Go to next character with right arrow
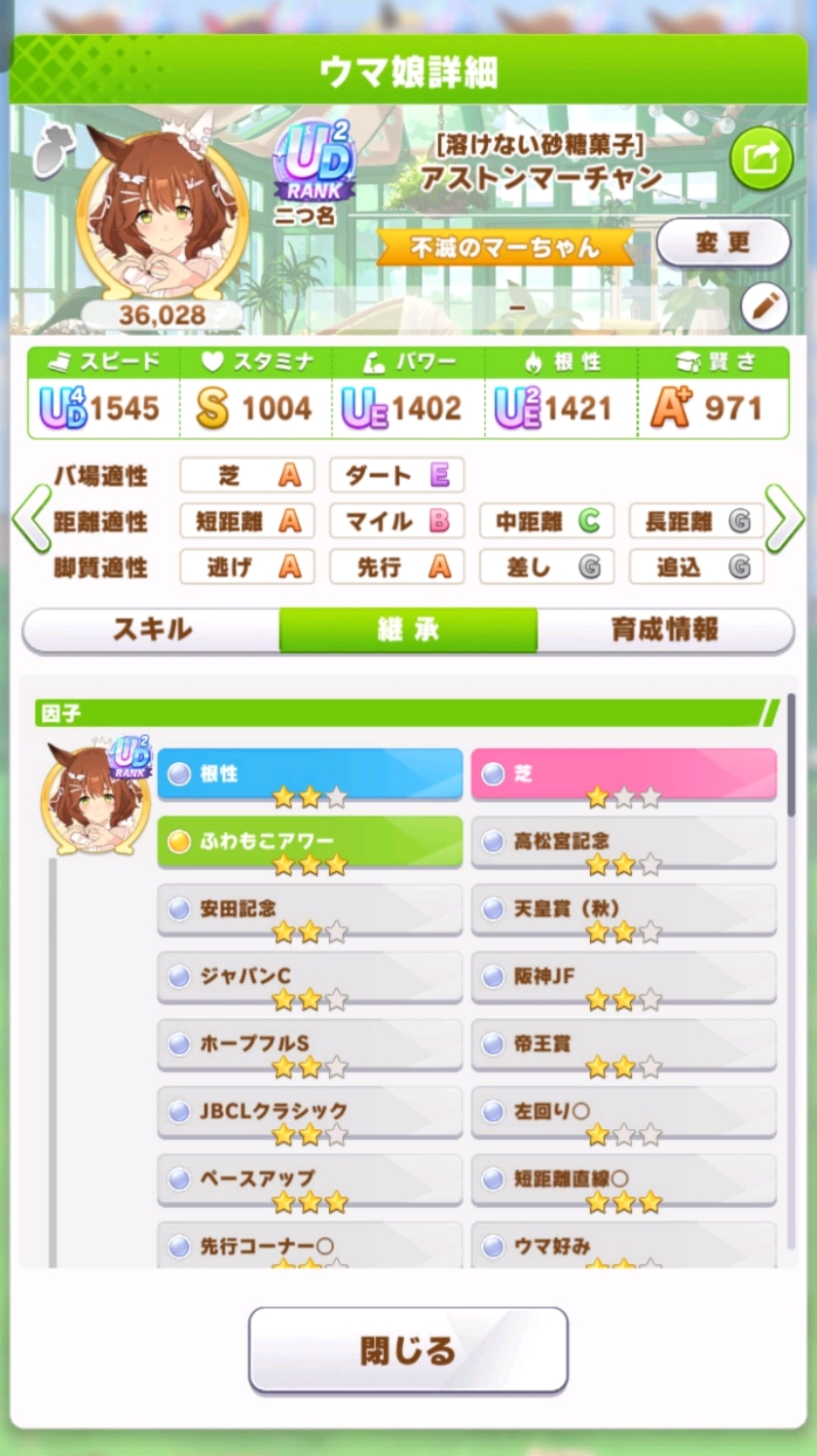The width and height of the screenshot is (817, 1456). pos(785,519)
